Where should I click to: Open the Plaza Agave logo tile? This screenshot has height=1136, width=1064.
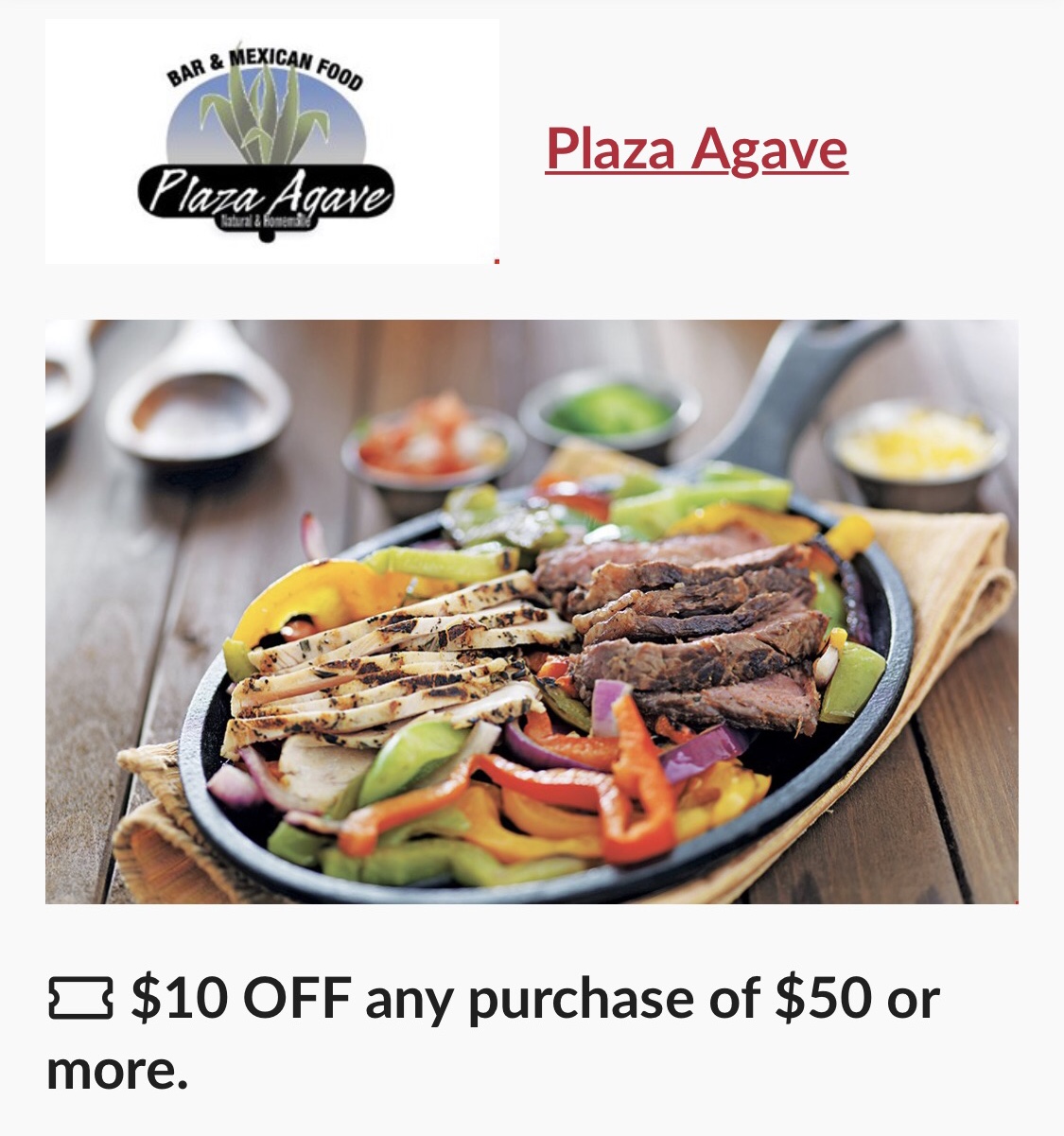[271, 142]
